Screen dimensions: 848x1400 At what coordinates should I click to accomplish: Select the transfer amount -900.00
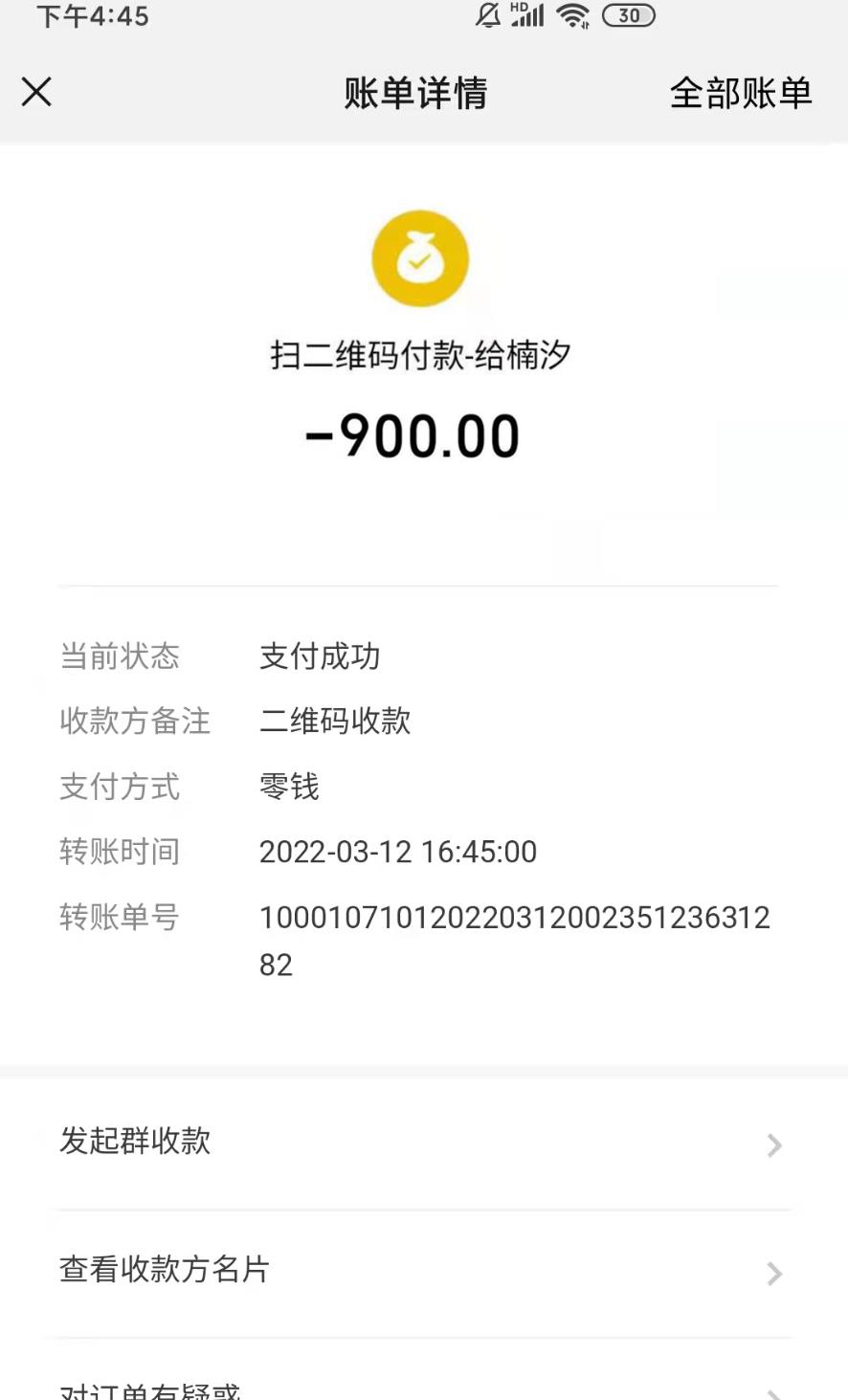(419, 433)
